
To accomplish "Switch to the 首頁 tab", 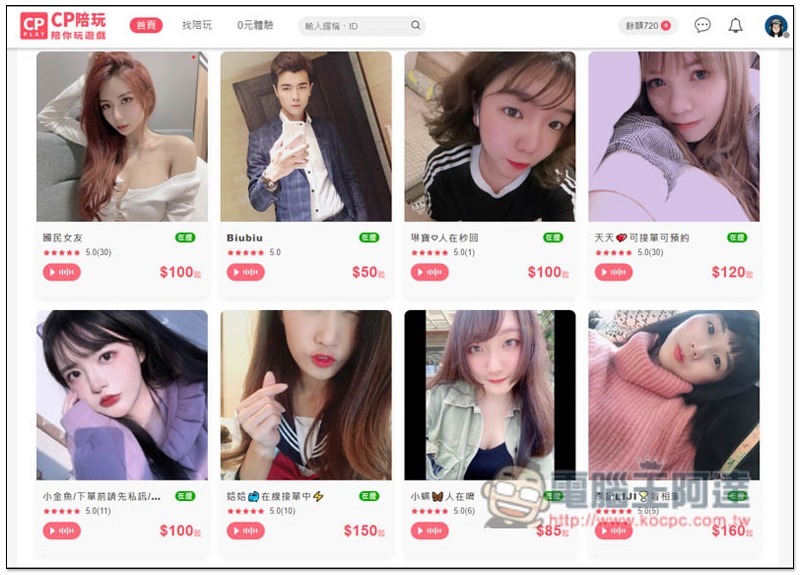I will (x=145, y=25).
